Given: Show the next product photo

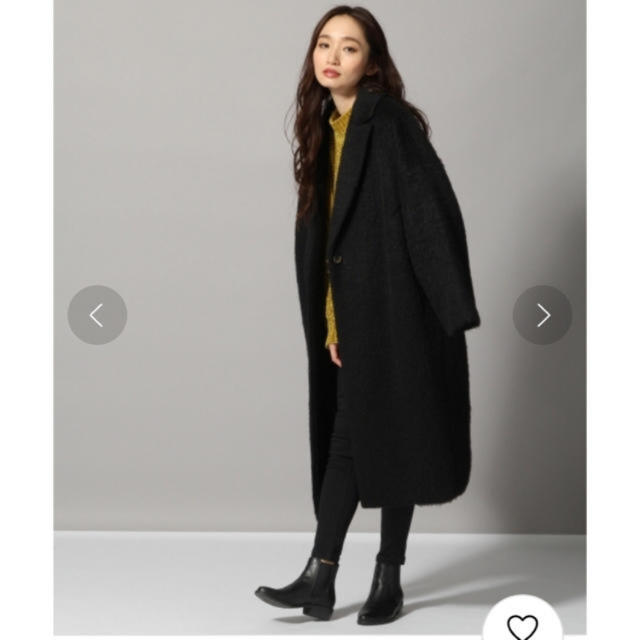Looking at the screenshot, I should [542, 315].
